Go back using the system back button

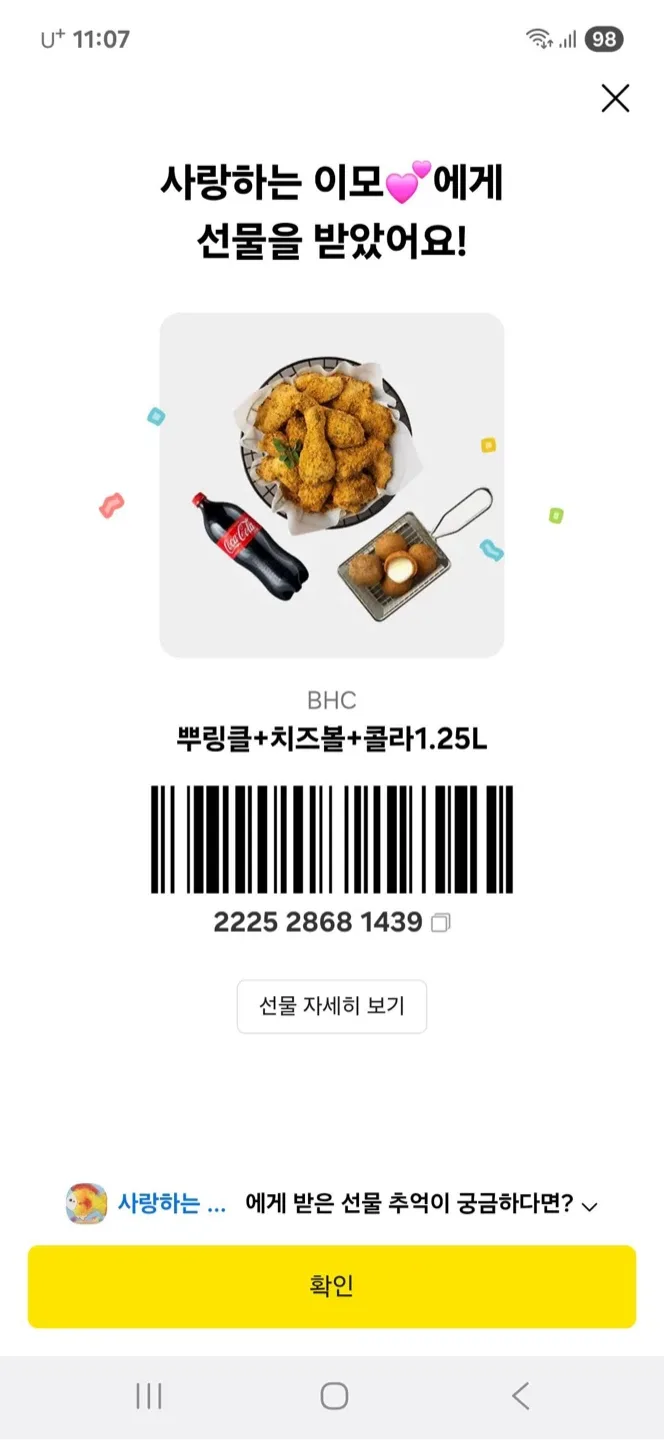point(520,1396)
